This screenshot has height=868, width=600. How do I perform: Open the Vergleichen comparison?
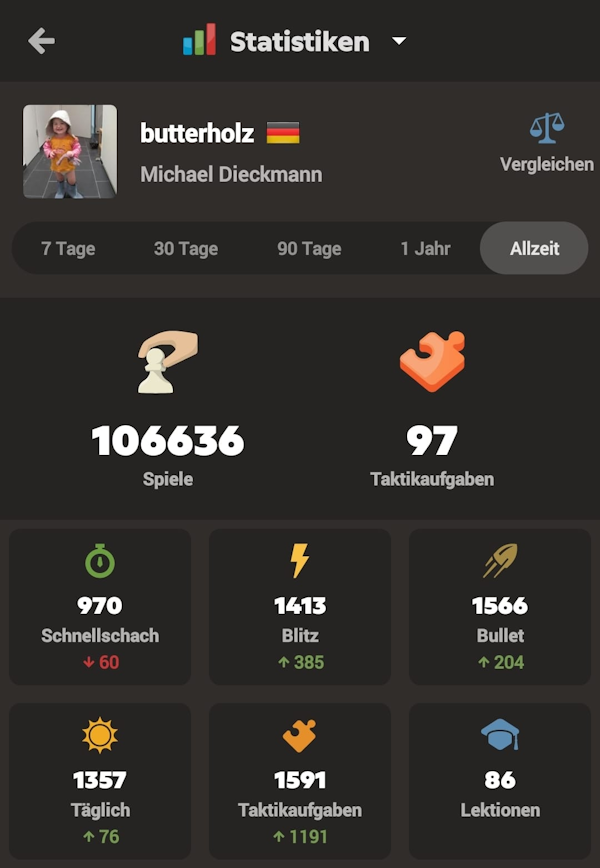pyautogui.click(x=546, y=143)
